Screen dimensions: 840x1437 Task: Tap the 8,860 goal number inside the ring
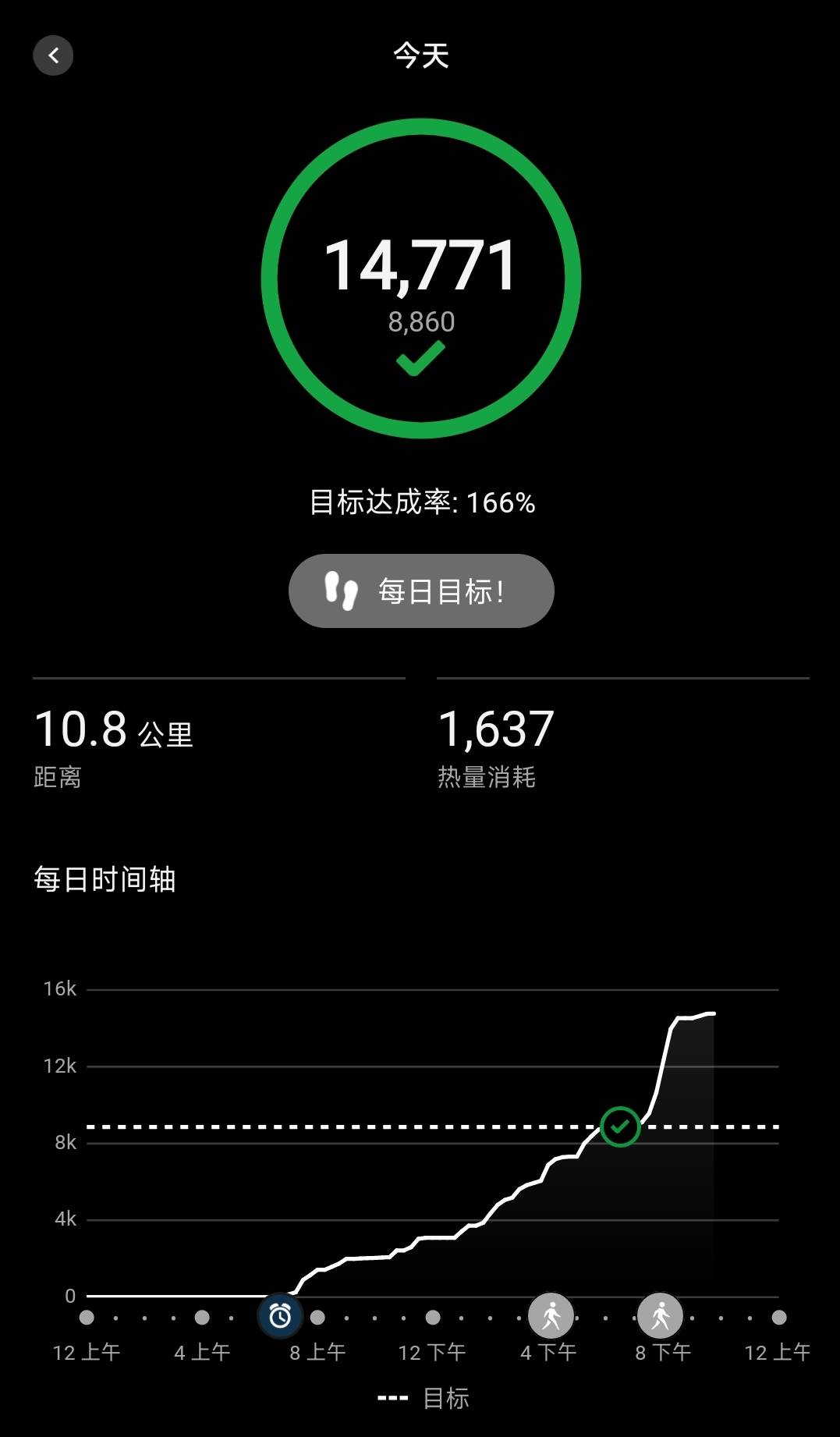coord(420,320)
